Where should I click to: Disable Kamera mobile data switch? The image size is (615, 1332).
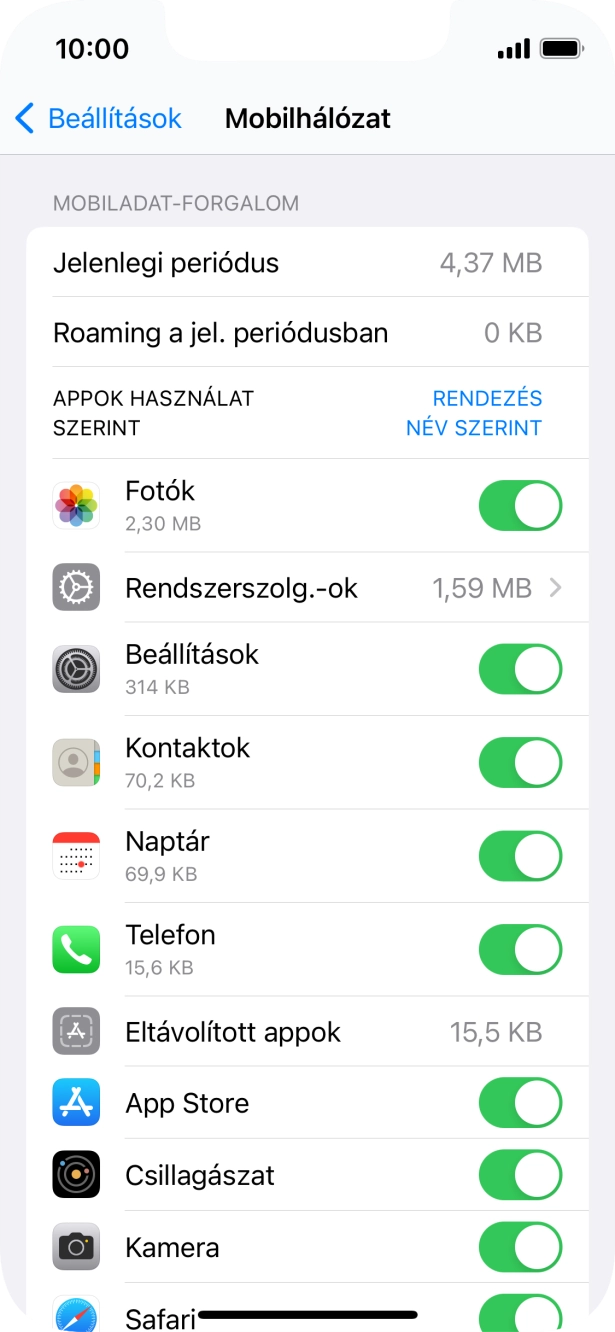(520, 1247)
